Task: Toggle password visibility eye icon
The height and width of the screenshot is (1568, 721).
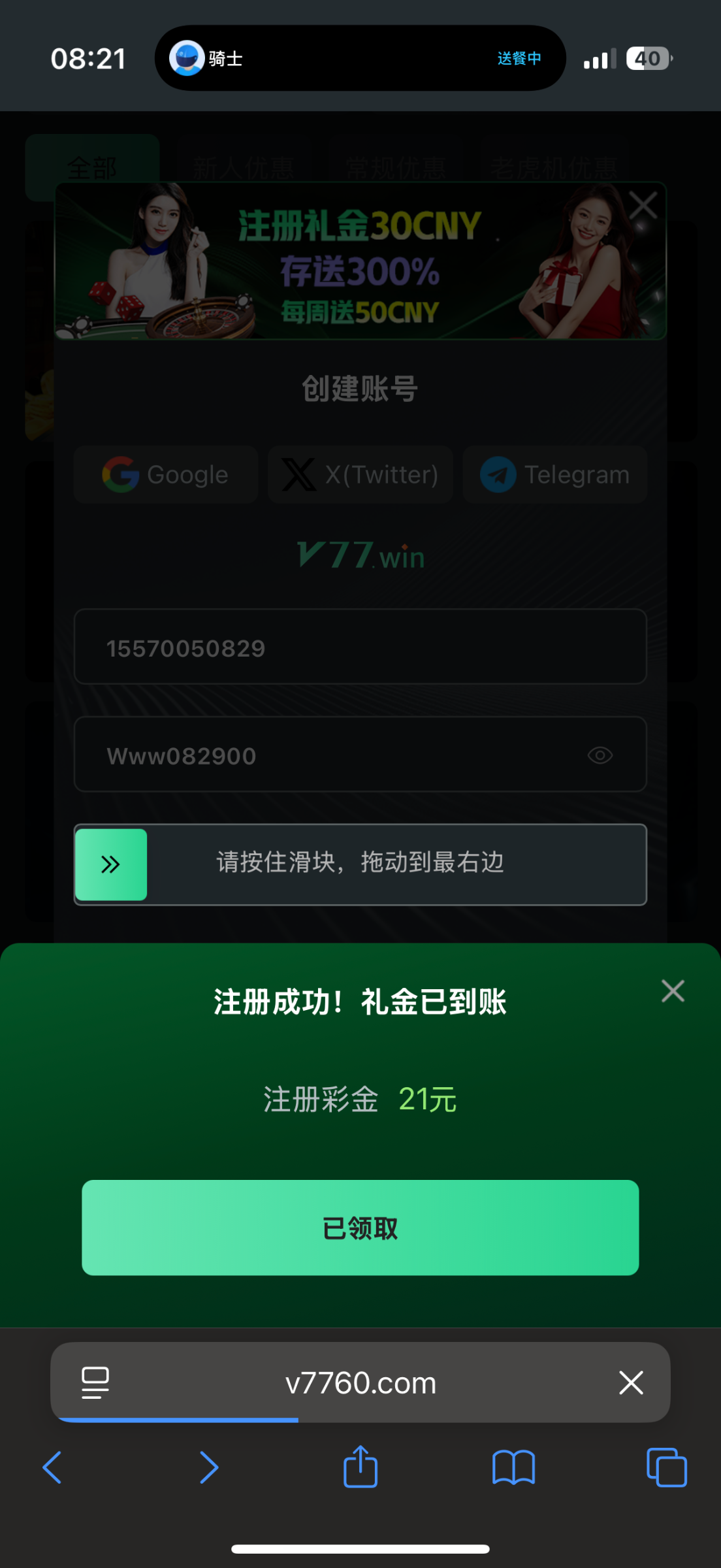Action: [x=600, y=755]
